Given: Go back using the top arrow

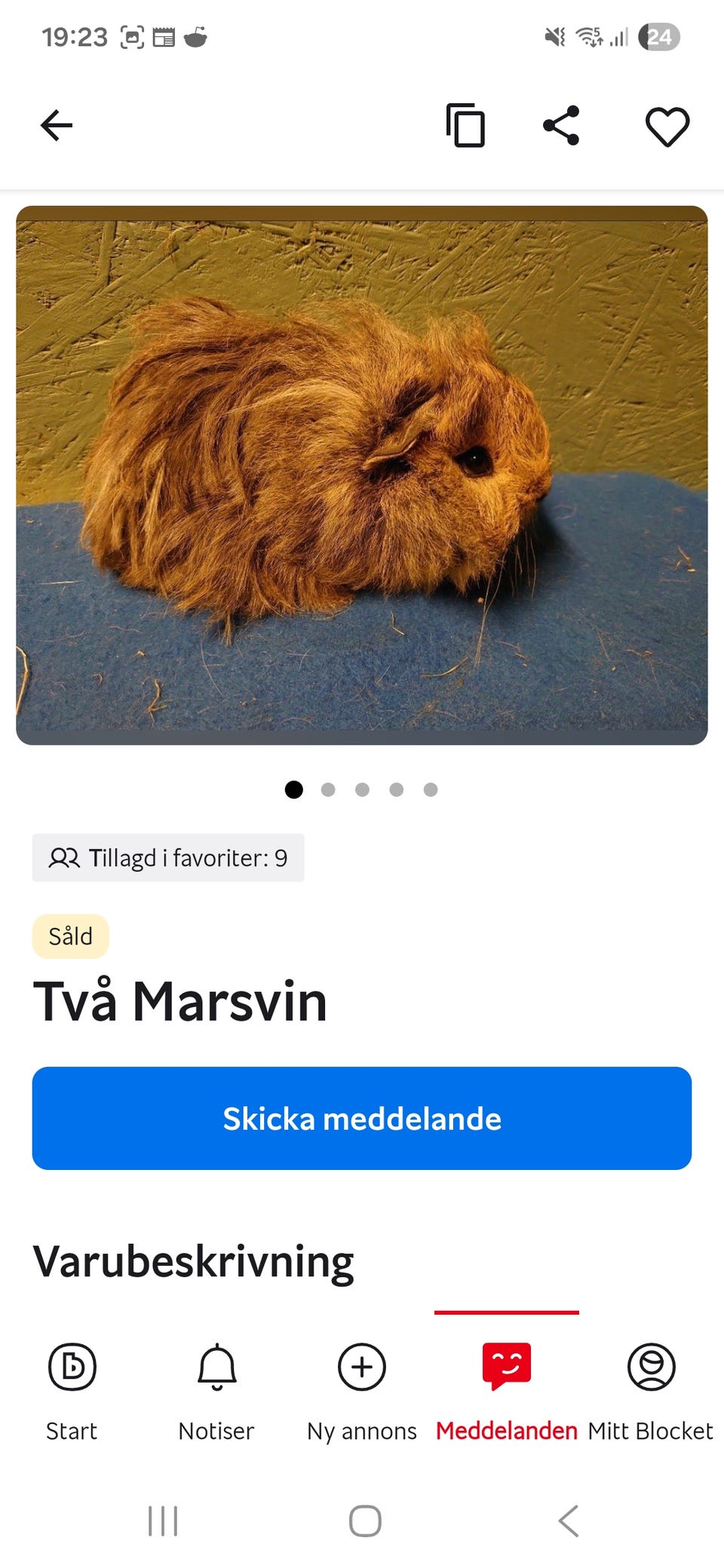Looking at the screenshot, I should pyautogui.click(x=57, y=125).
